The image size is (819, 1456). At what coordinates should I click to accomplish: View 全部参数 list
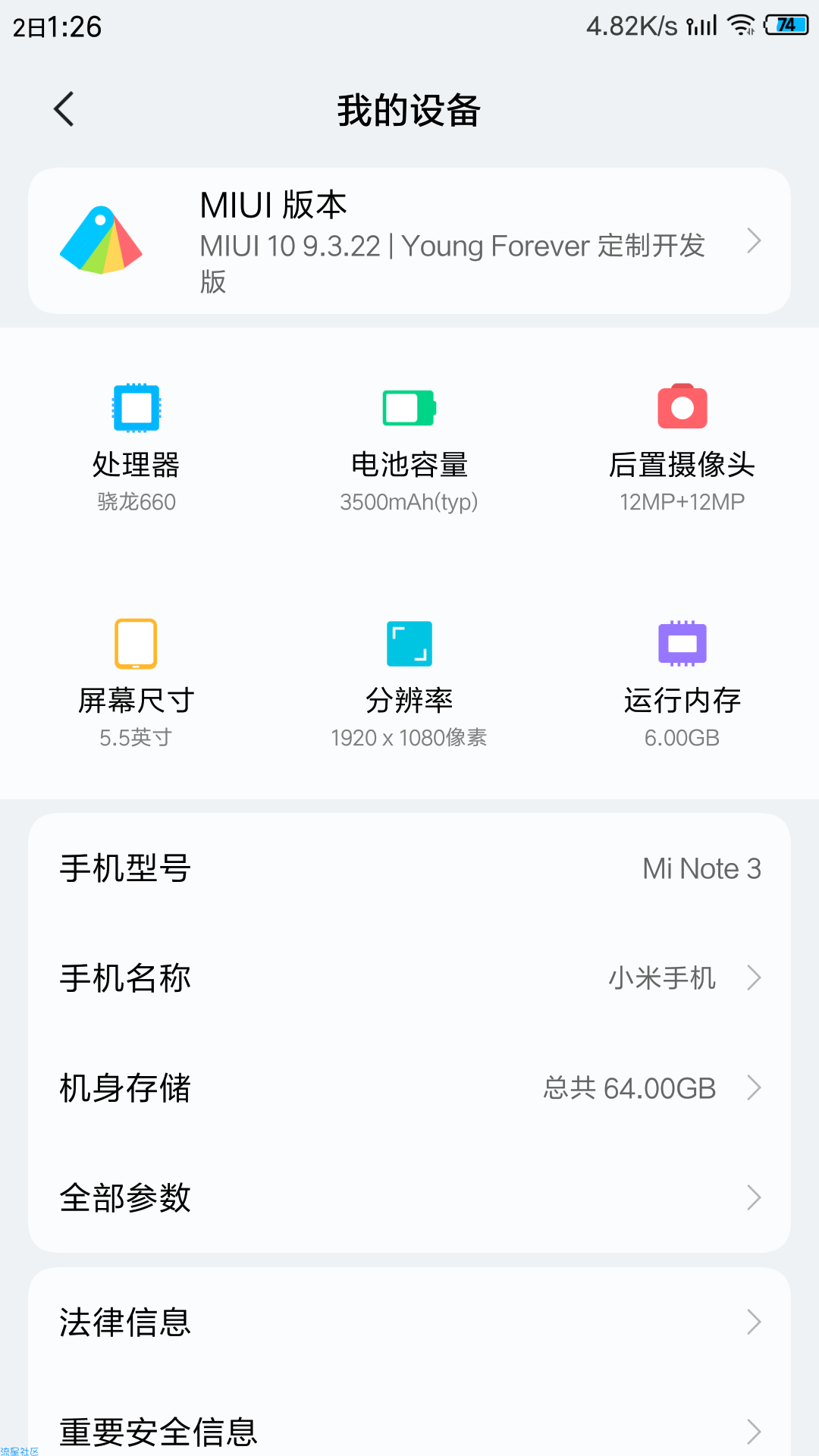(x=409, y=1197)
